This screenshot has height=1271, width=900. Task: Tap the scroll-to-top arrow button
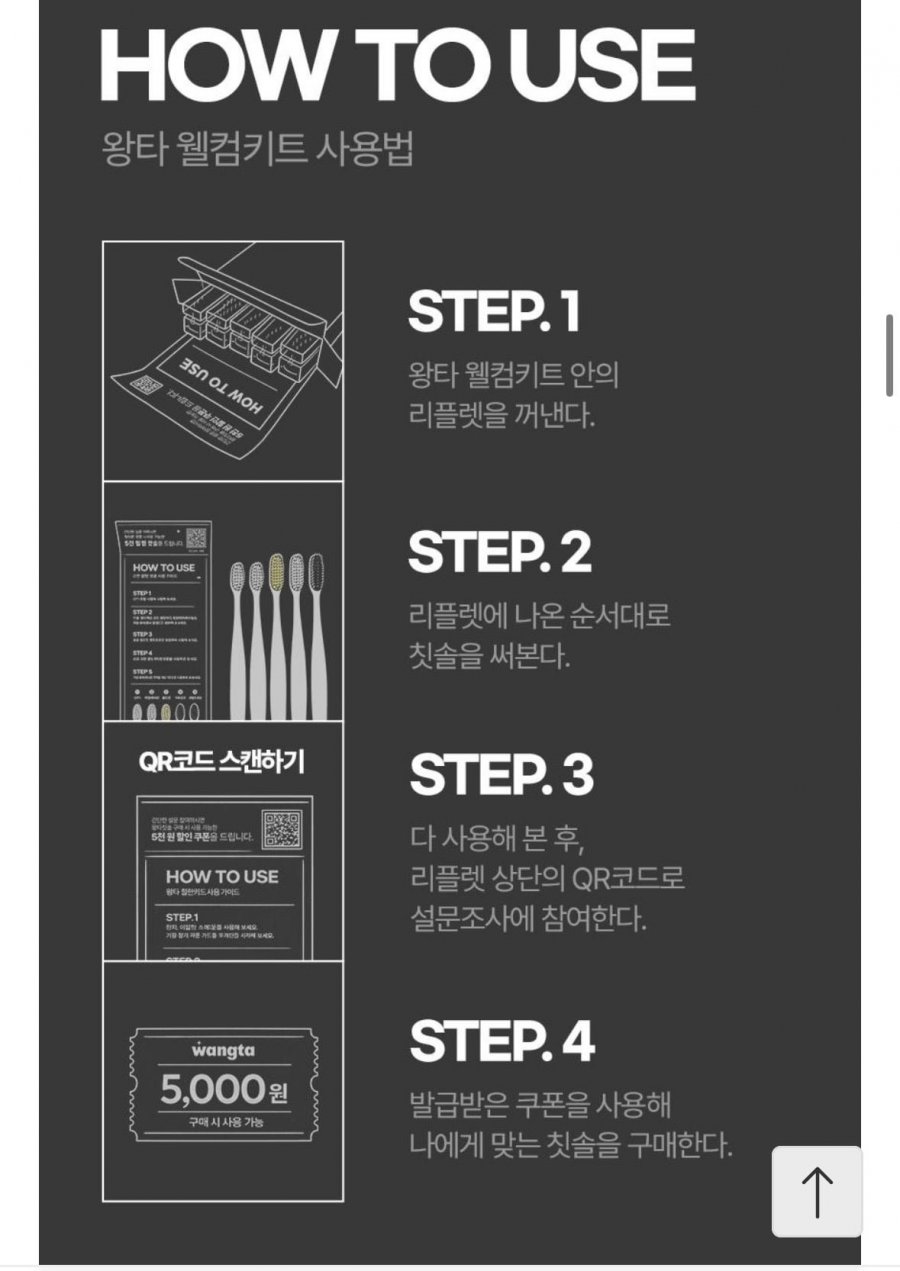point(816,1191)
